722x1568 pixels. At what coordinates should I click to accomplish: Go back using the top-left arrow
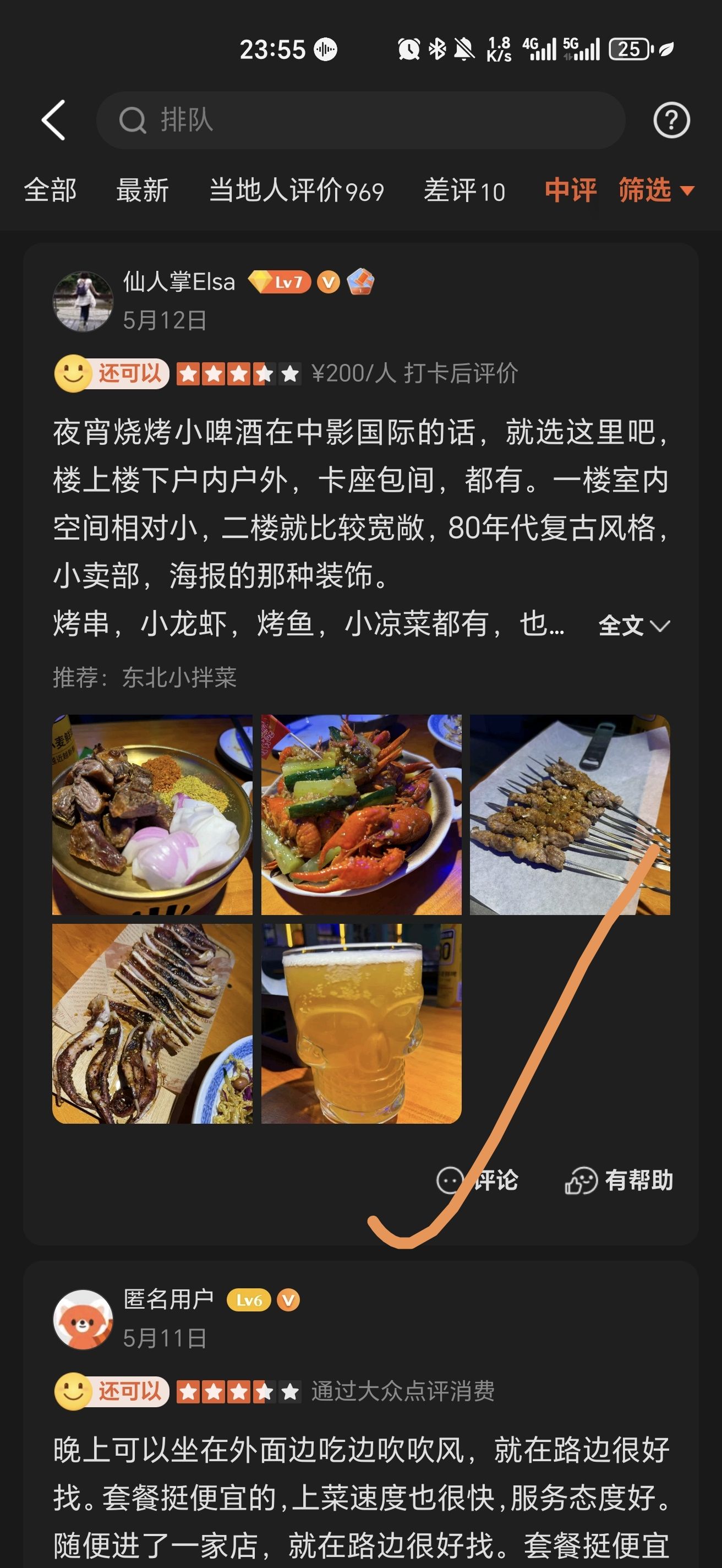coord(53,120)
